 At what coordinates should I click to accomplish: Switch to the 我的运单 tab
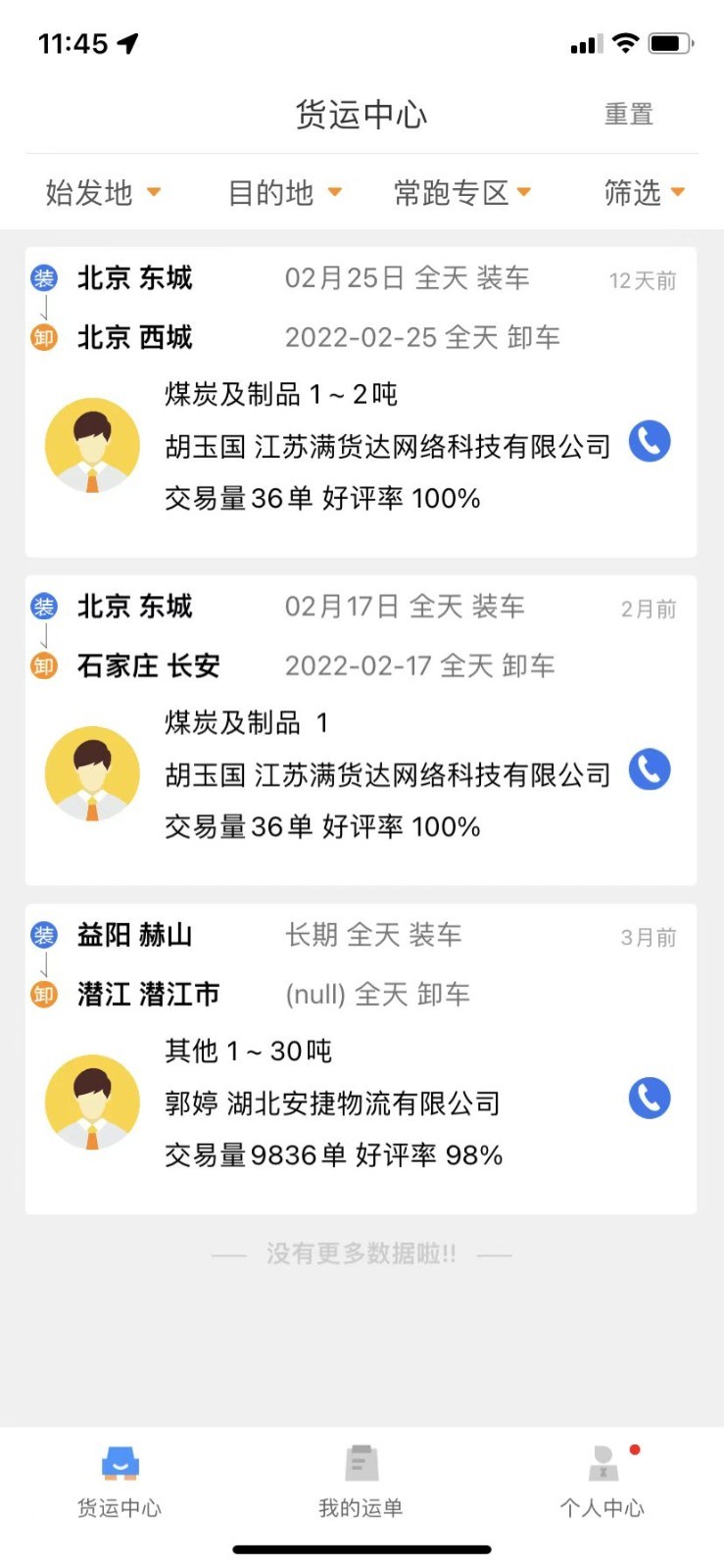[x=361, y=1482]
